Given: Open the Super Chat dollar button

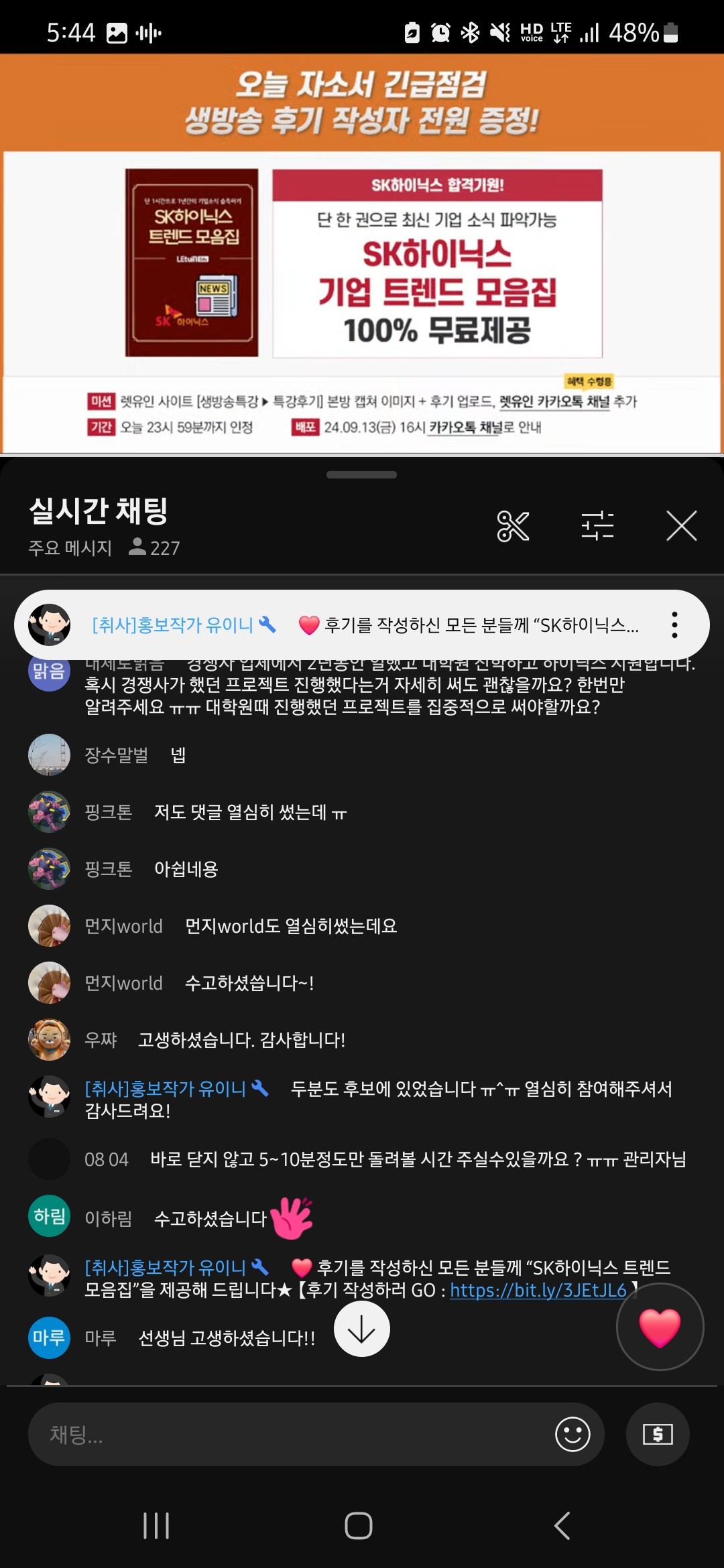Looking at the screenshot, I should [x=658, y=1435].
